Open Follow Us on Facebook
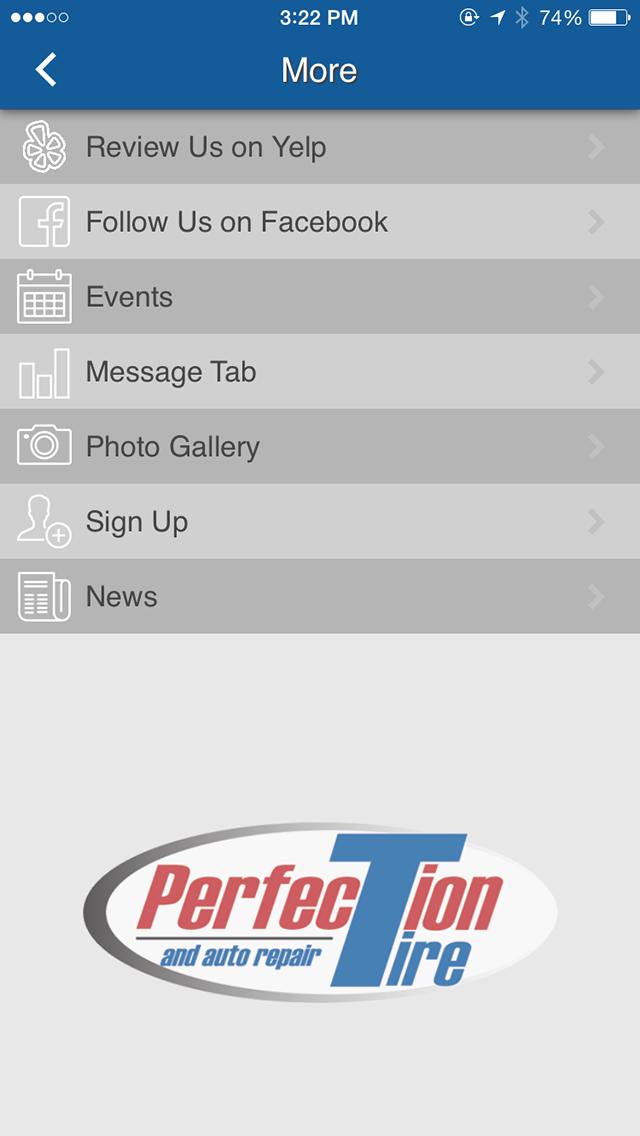This screenshot has width=640, height=1136. point(320,222)
